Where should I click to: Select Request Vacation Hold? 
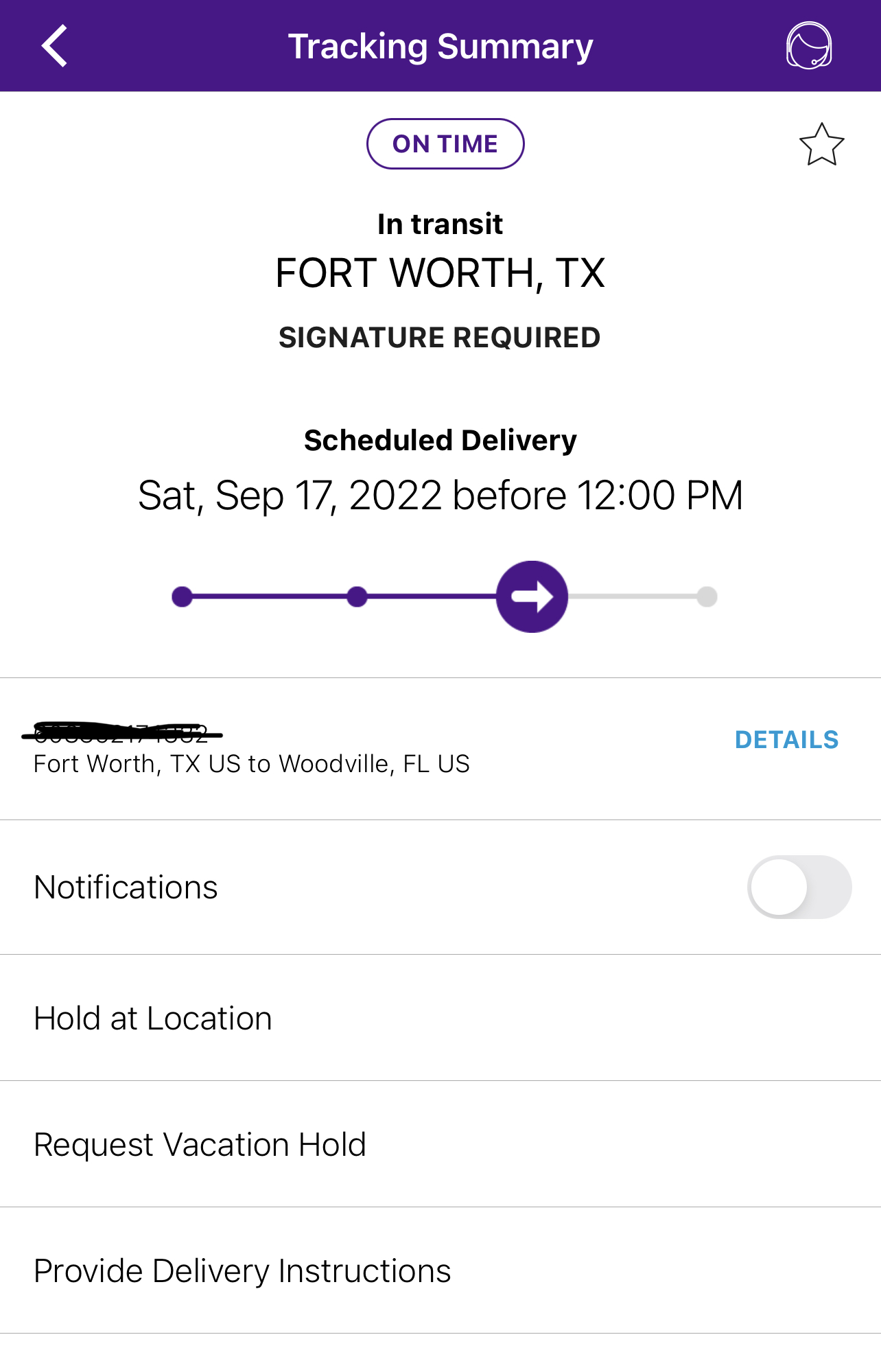point(200,1144)
